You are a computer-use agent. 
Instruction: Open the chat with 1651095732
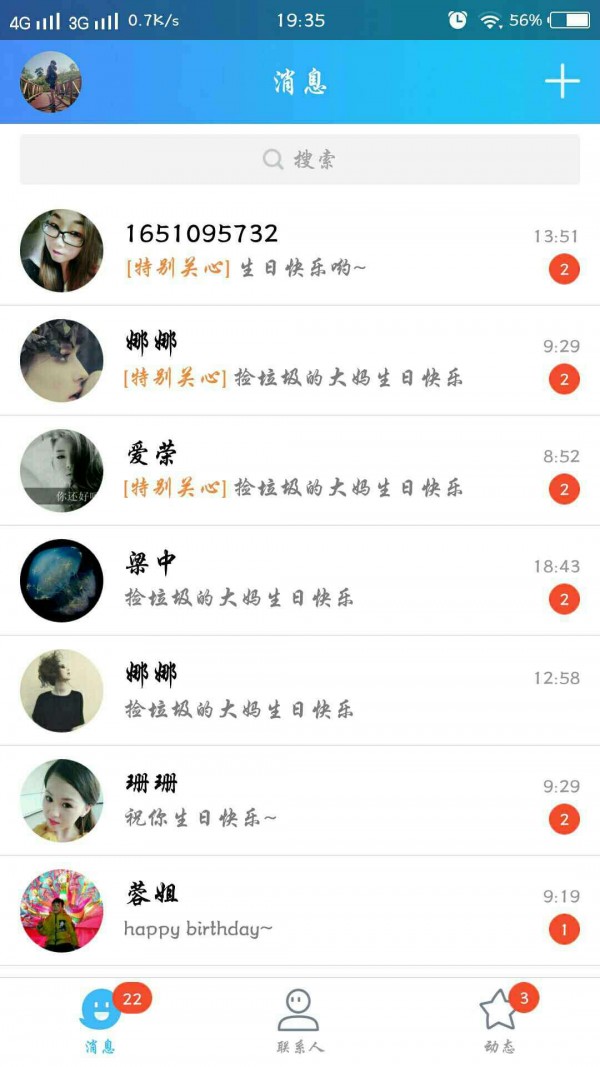(x=300, y=250)
